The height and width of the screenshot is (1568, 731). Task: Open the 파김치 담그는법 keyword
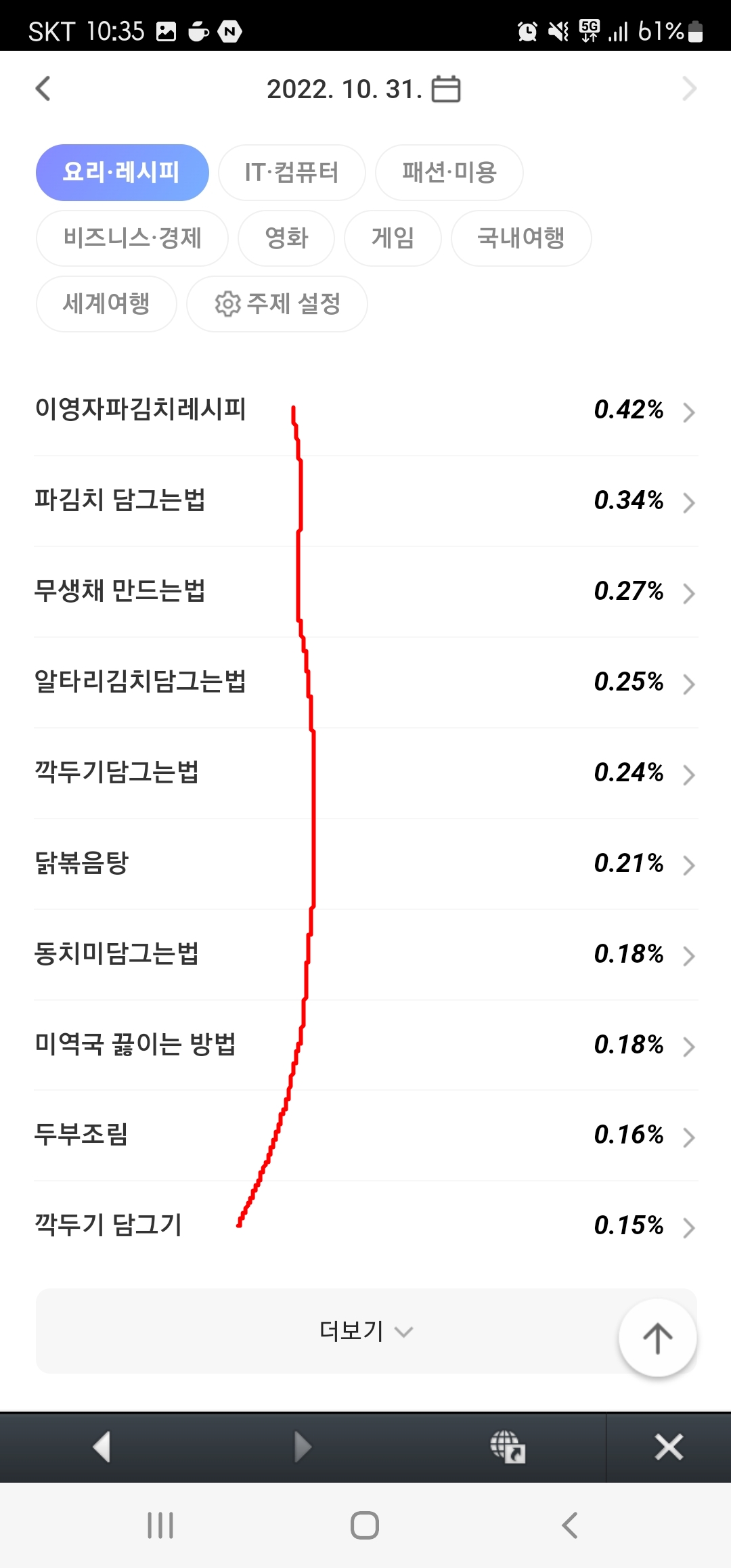[x=365, y=501]
